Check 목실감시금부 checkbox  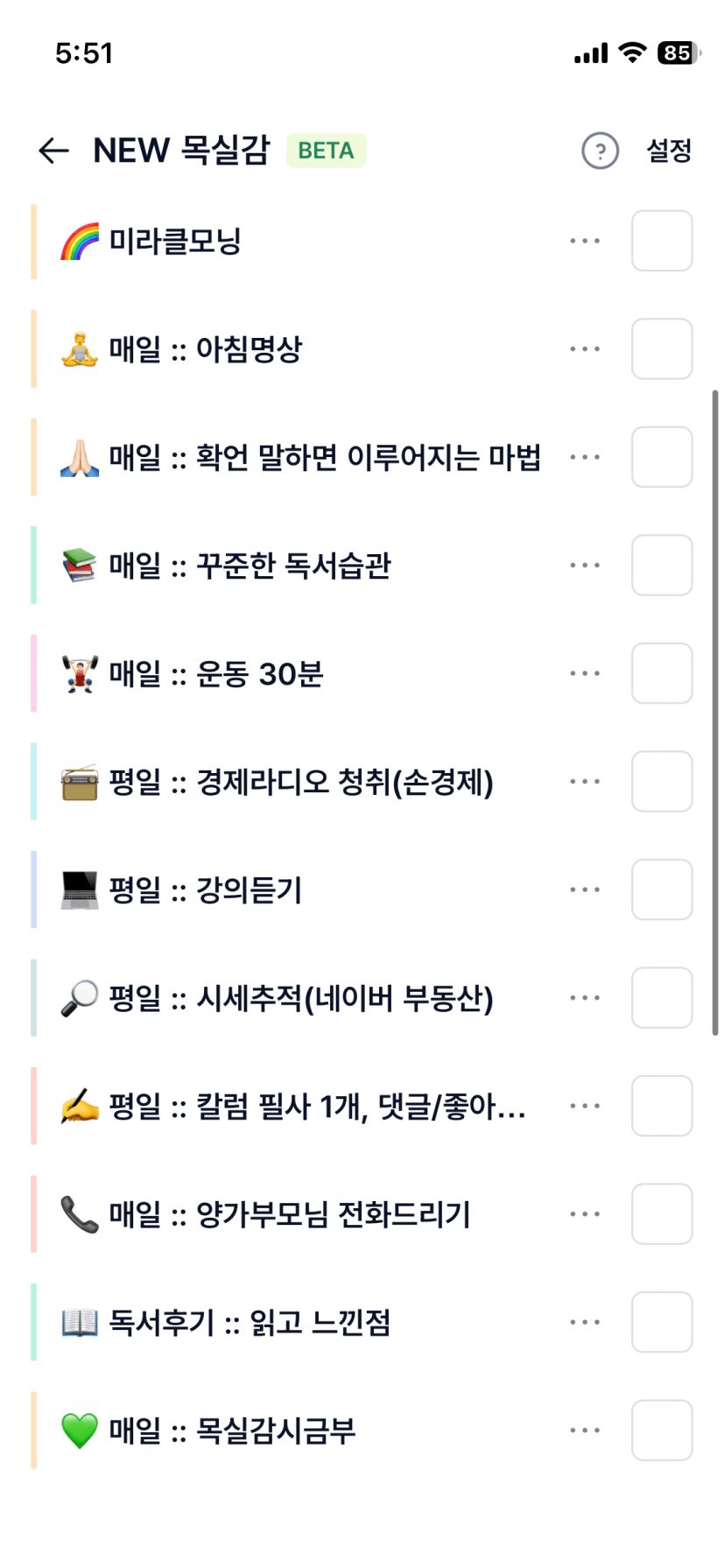pyautogui.click(x=662, y=1430)
